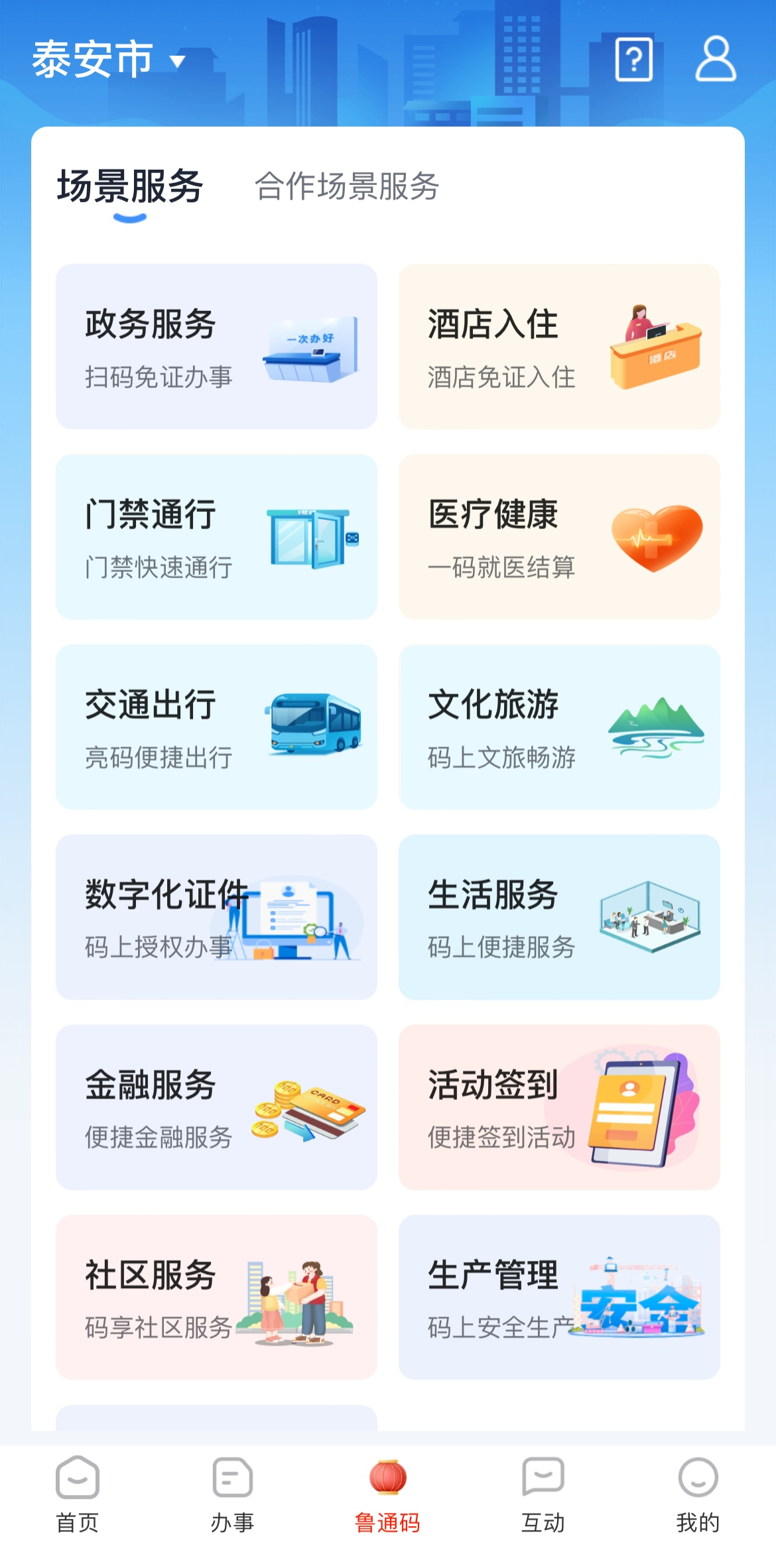Open the 数字化证件 card
The width and height of the screenshot is (776, 1568).
(216, 918)
